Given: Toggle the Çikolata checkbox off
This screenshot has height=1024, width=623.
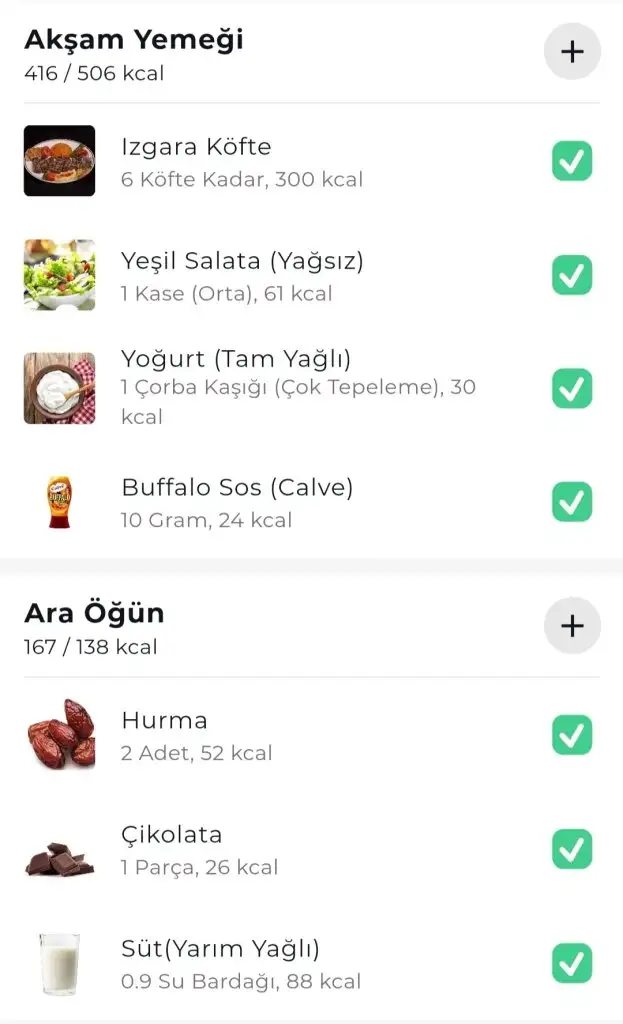Looking at the screenshot, I should 572,849.
